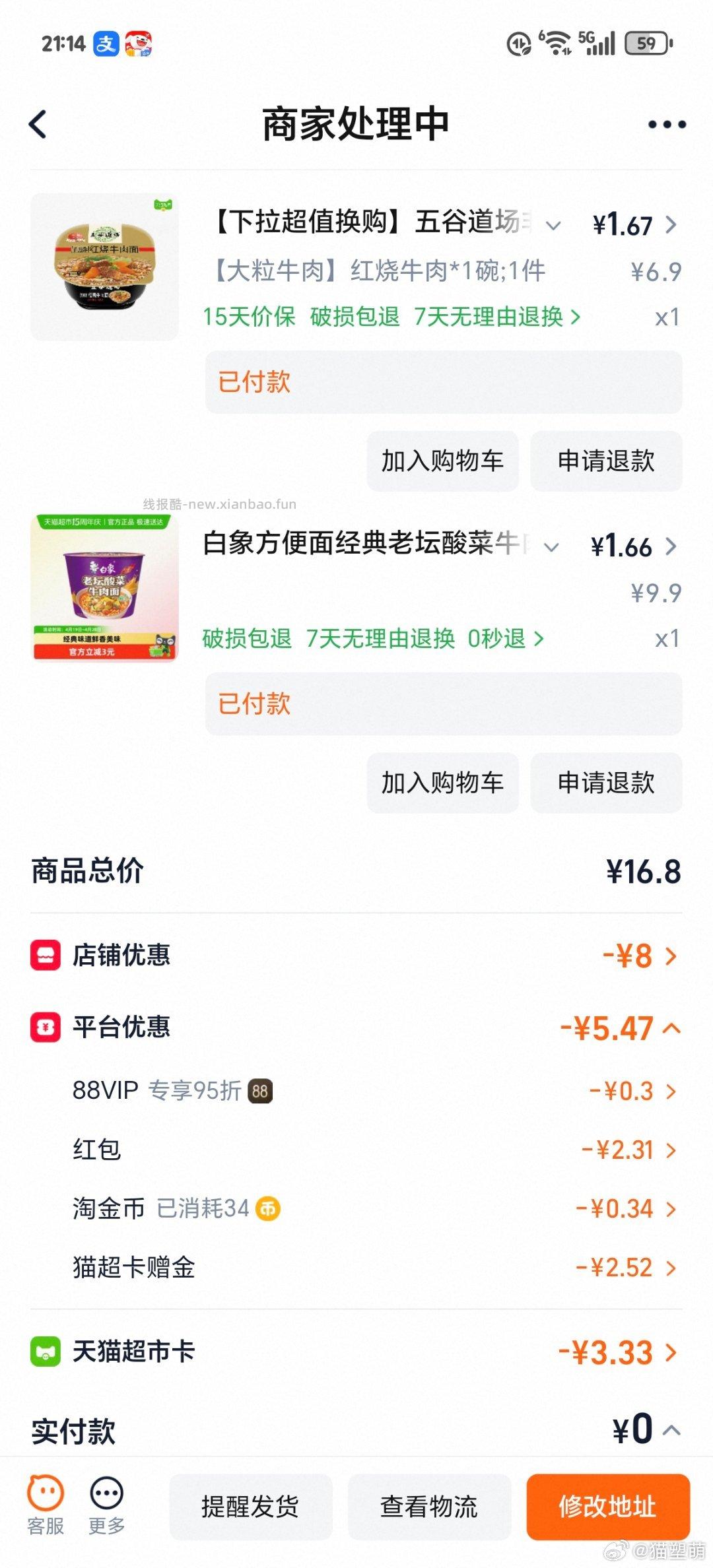713x1568 pixels.
Task: Click the 店铺优惠 red wallet icon
Action: pyautogui.click(x=46, y=954)
